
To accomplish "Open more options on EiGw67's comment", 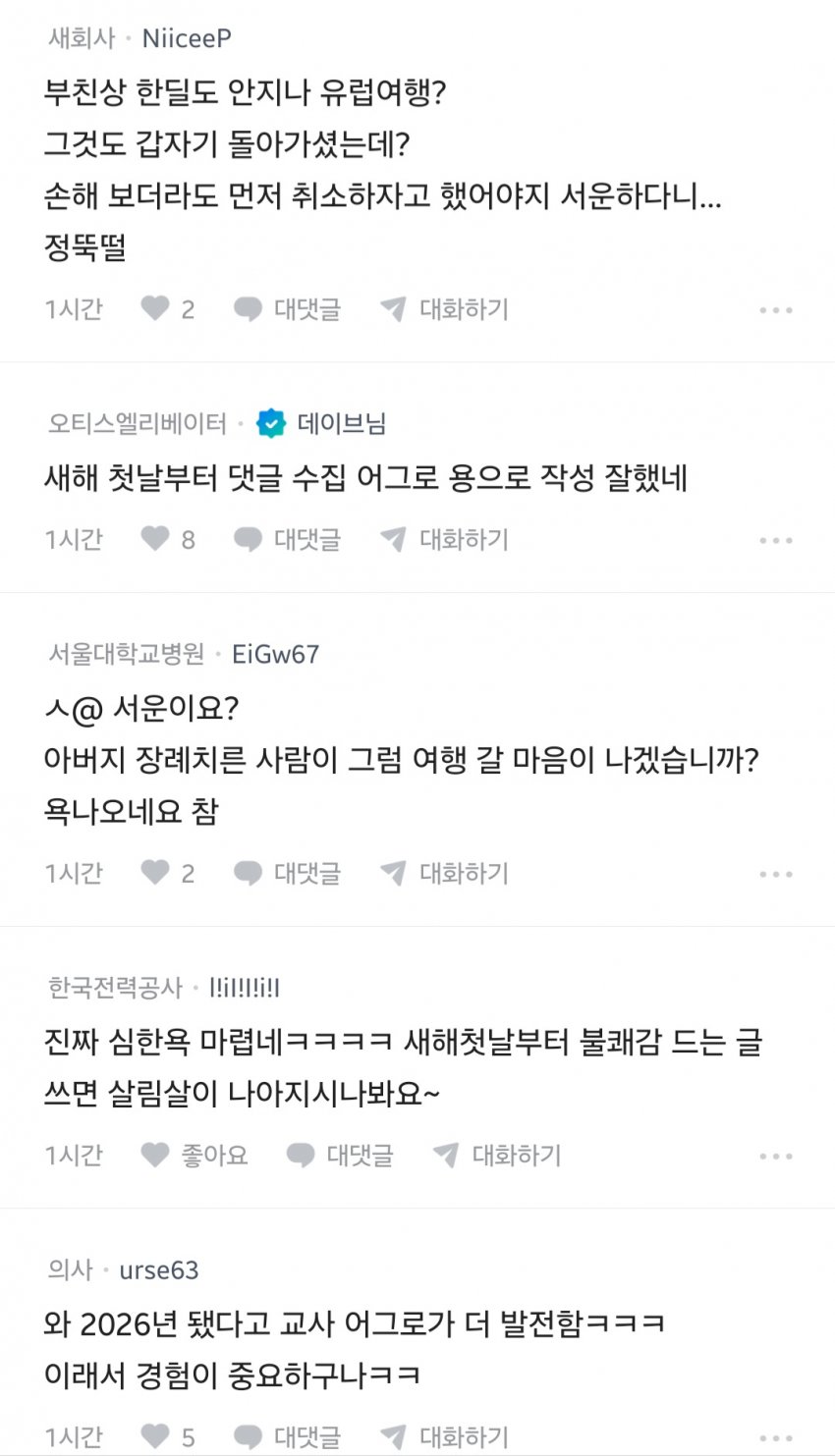I will (775, 874).
